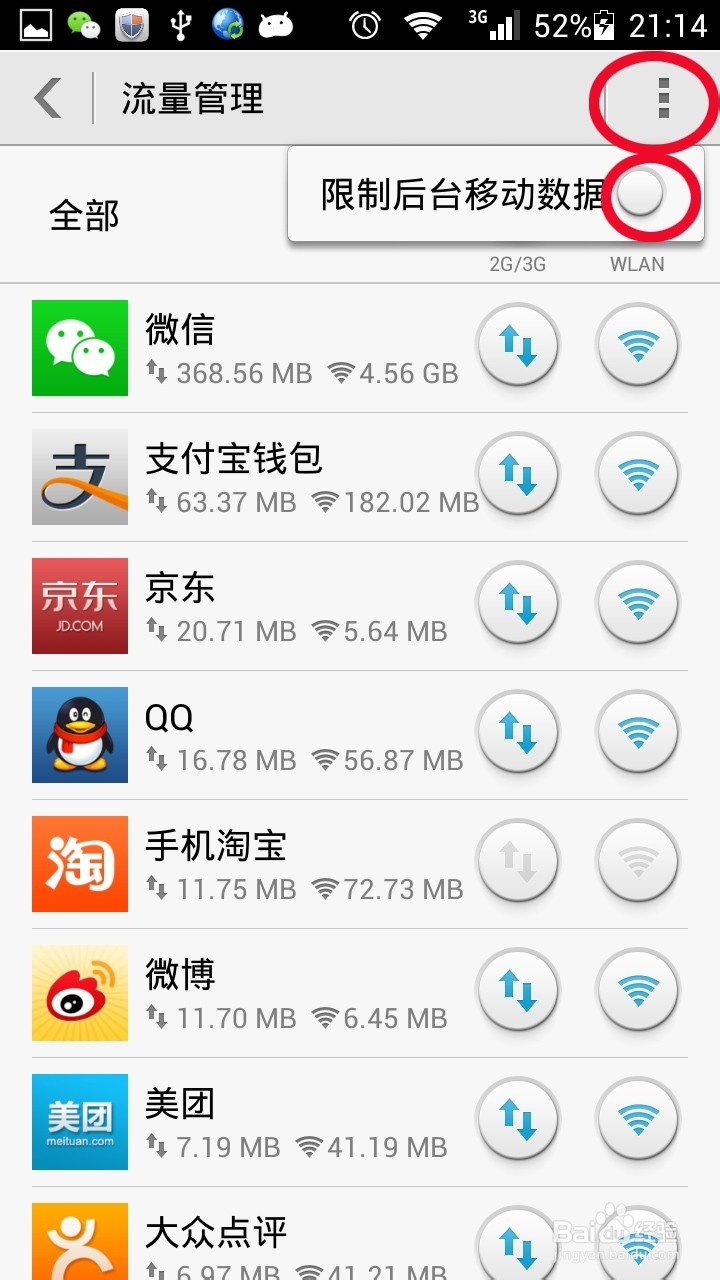Click the WLAN column header

pyautogui.click(x=637, y=264)
